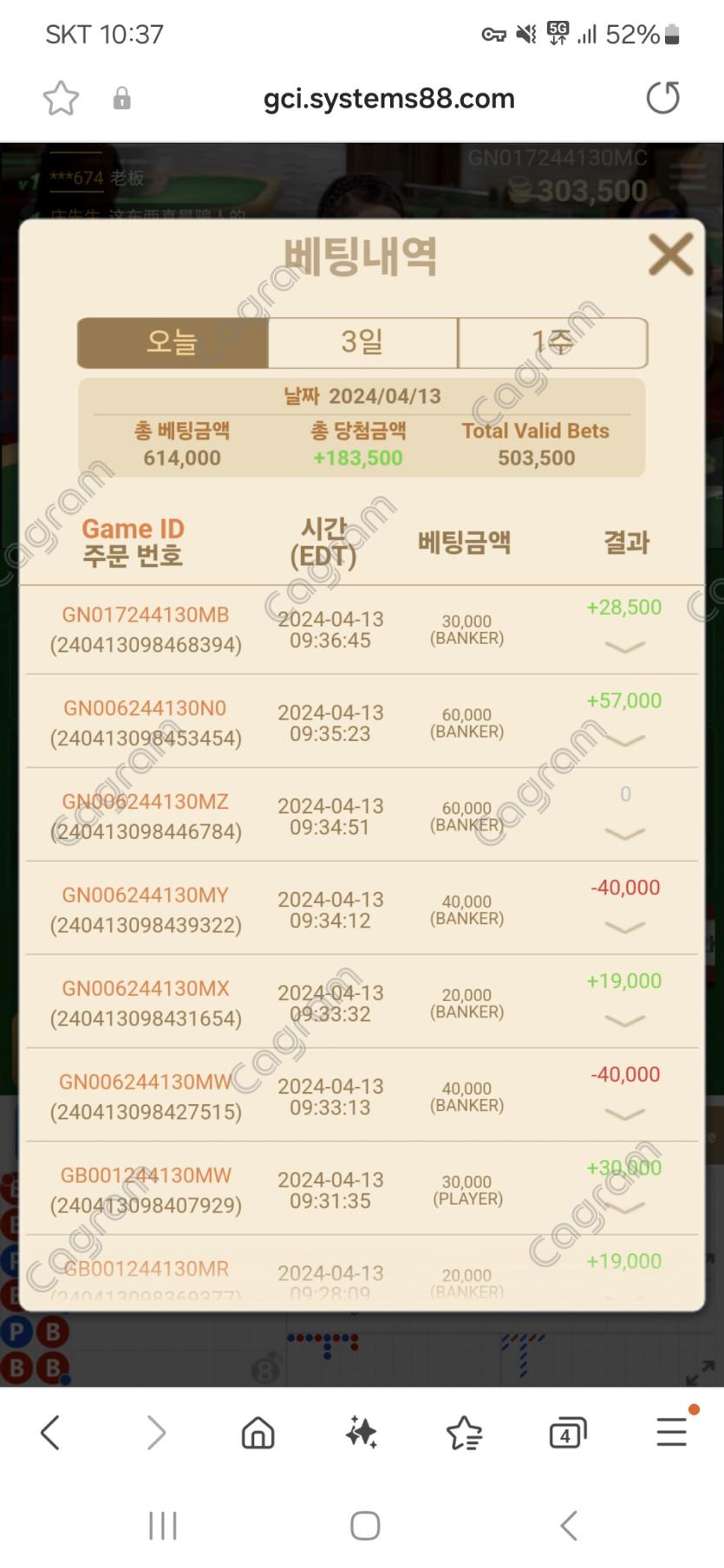The image size is (724, 1568).
Task: View the 4 open browser tabs
Action: (568, 1433)
